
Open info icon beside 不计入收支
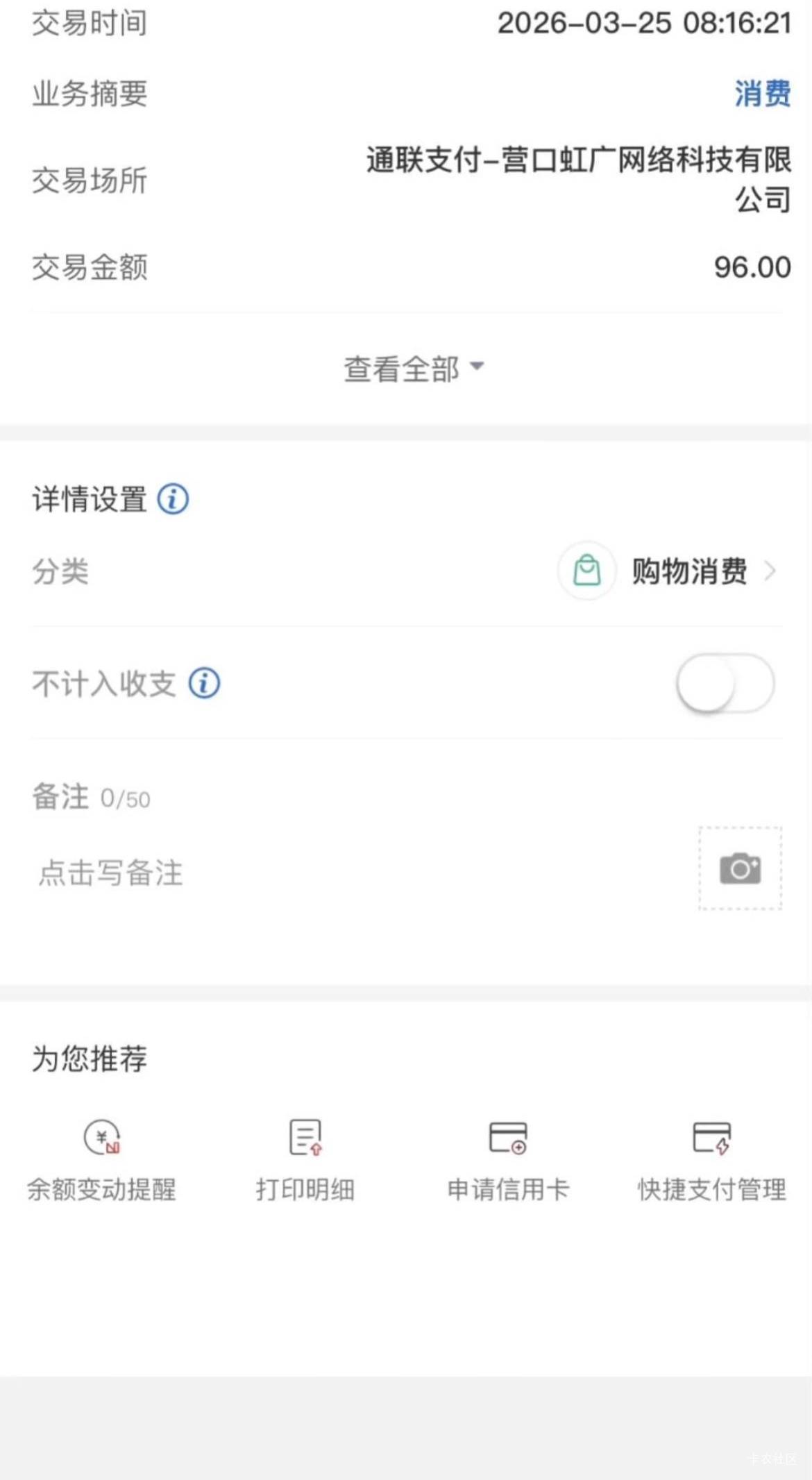click(x=205, y=683)
